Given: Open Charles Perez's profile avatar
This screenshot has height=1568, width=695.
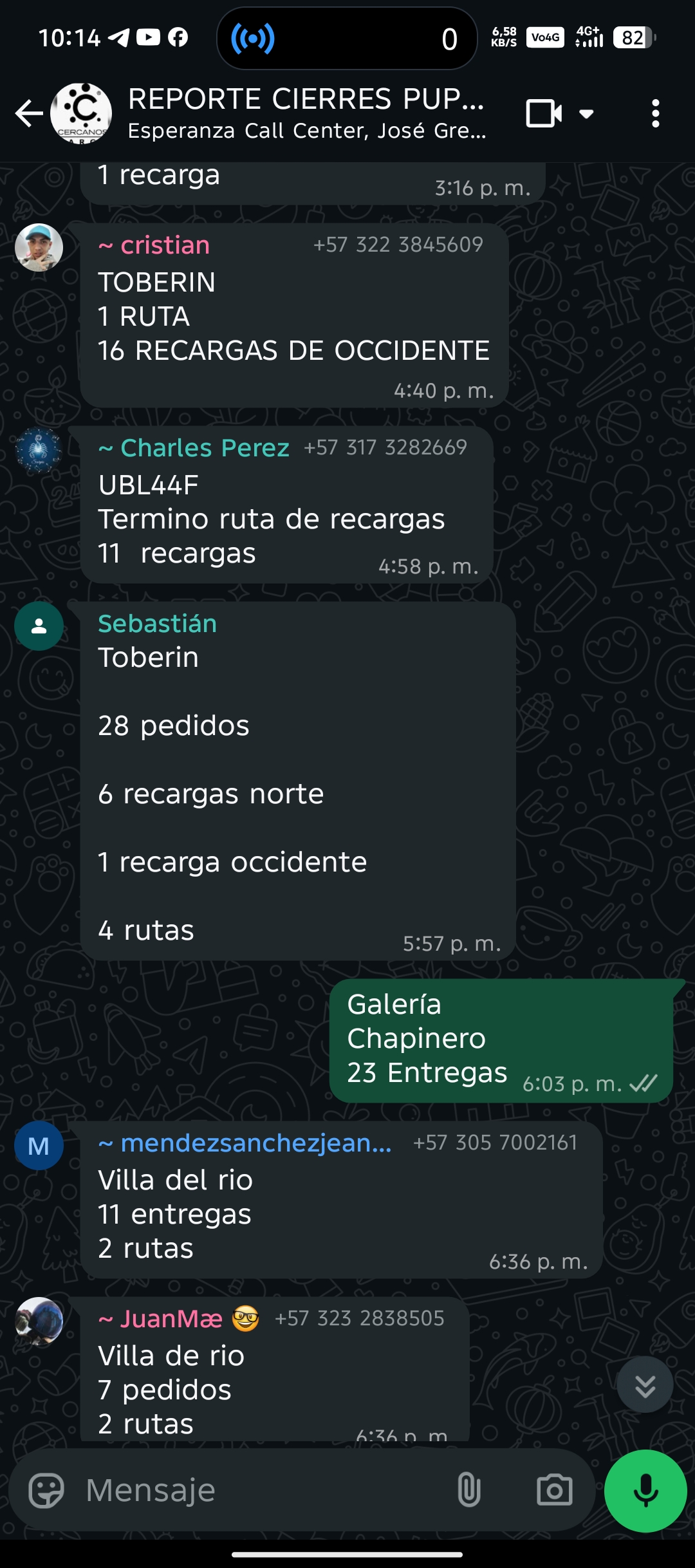Looking at the screenshot, I should click(39, 450).
